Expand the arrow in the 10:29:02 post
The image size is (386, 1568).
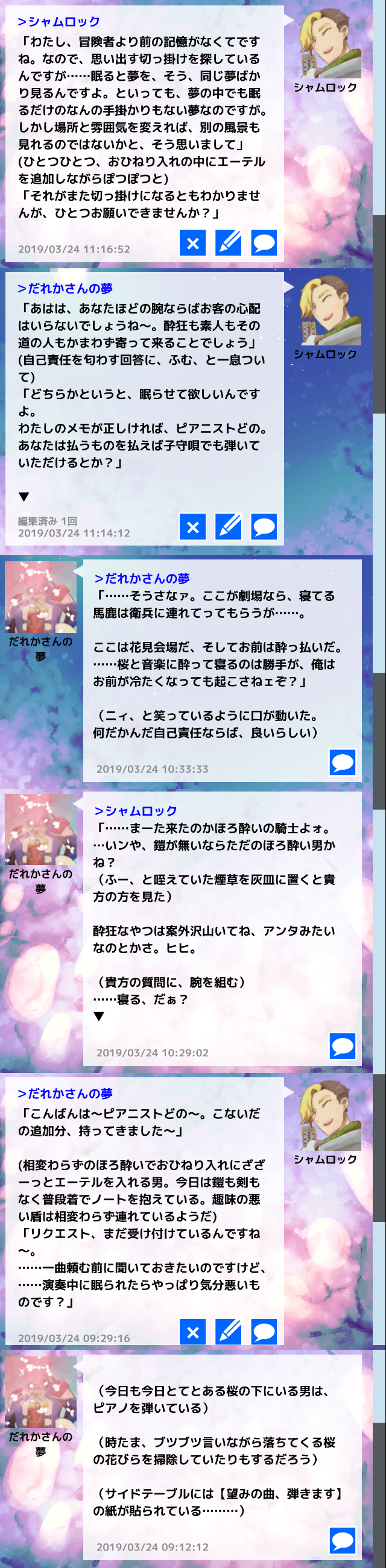(x=99, y=1016)
